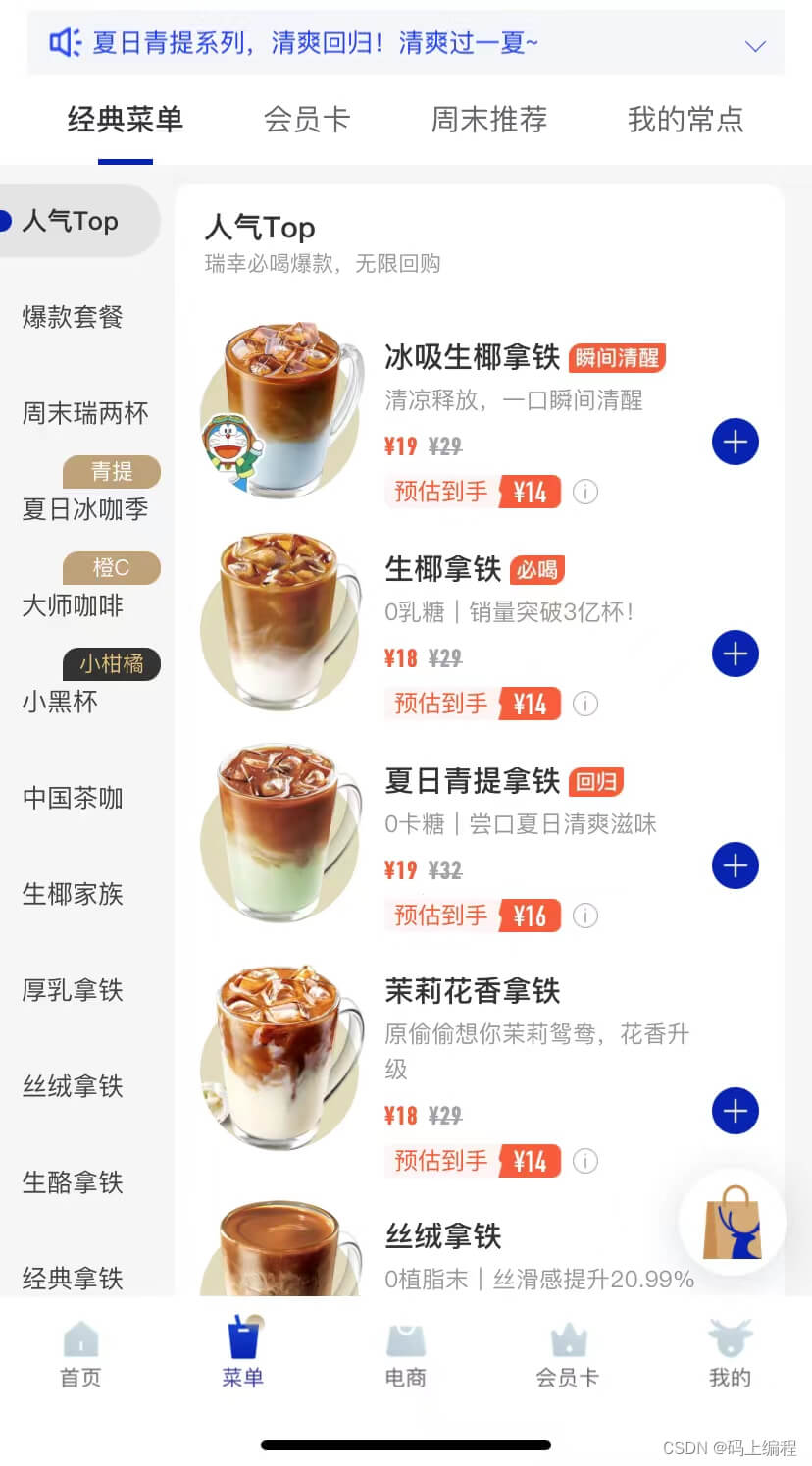Add 生椰拿铁 to the cart
Image resolution: width=812 pixels, height=1466 pixels.
click(735, 654)
